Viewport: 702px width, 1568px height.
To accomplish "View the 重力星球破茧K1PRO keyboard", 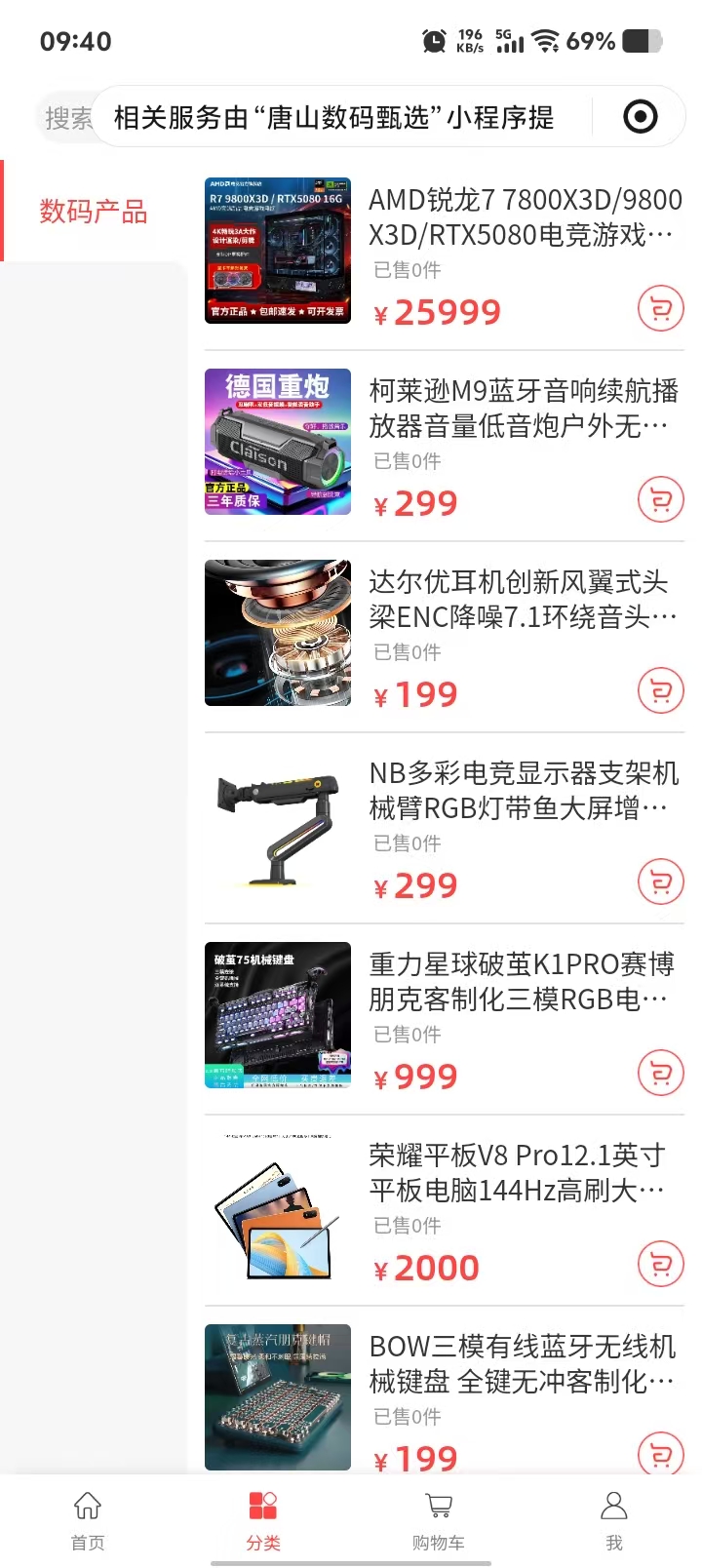I will [x=523, y=981].
